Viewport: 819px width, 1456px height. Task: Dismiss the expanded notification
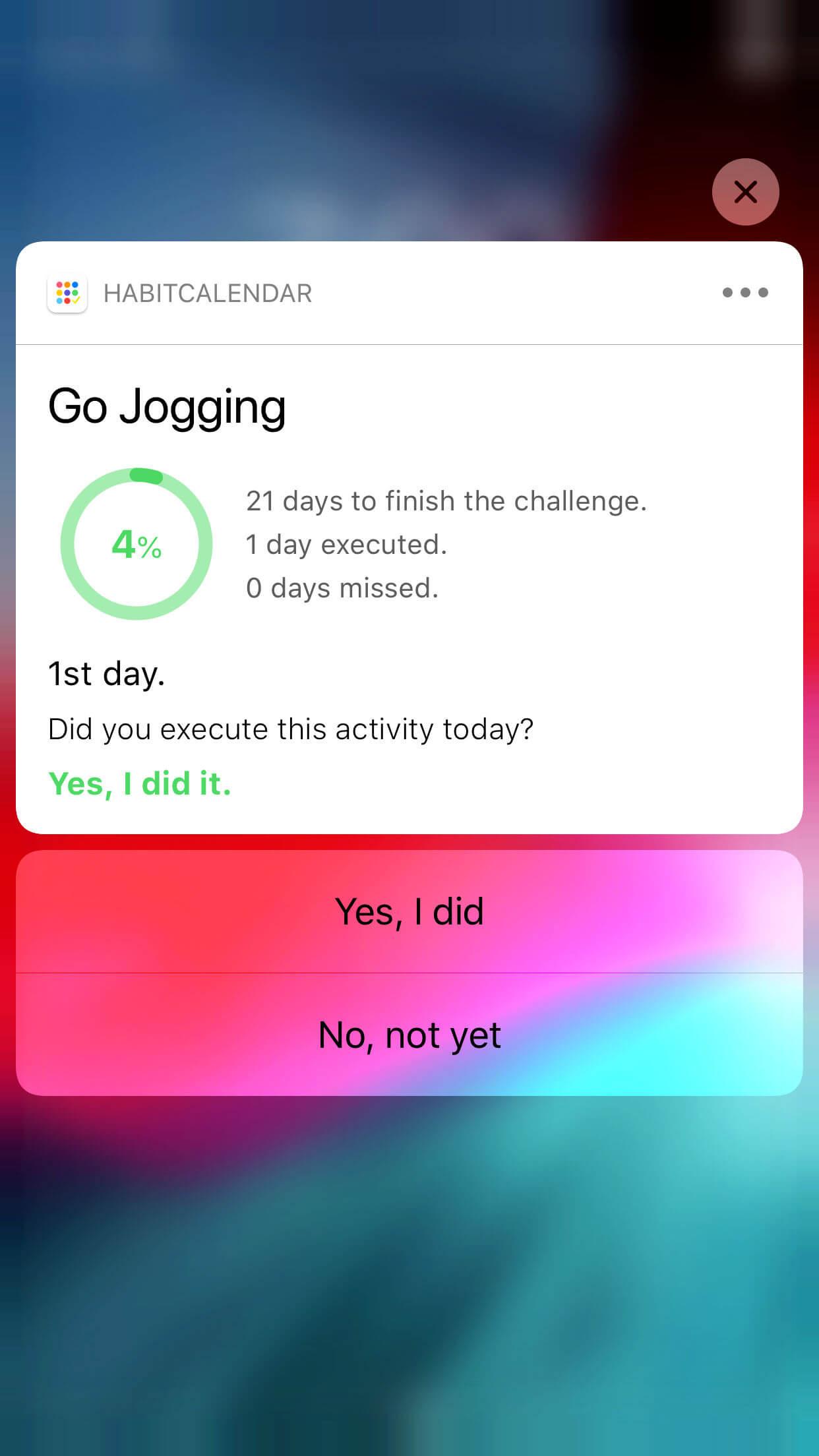click(745, 192)
